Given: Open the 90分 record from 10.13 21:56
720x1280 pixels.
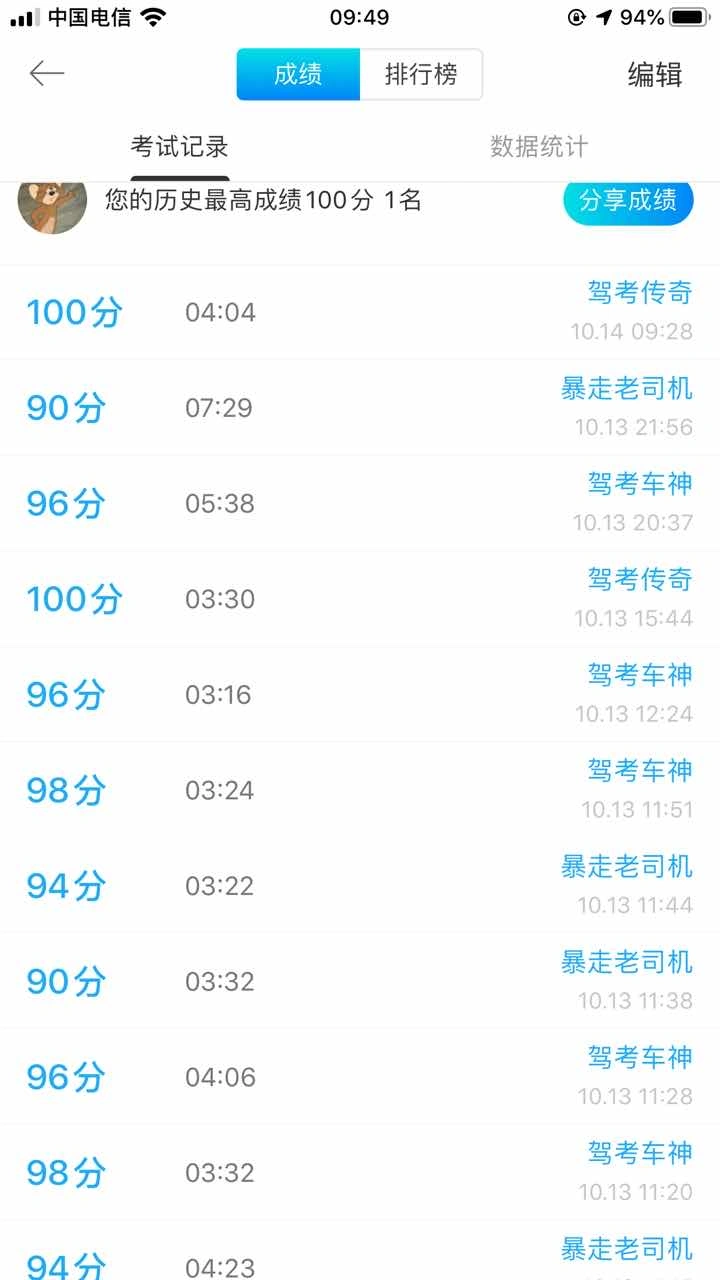Looking at the screenshot, I should (x=360, y=408).
